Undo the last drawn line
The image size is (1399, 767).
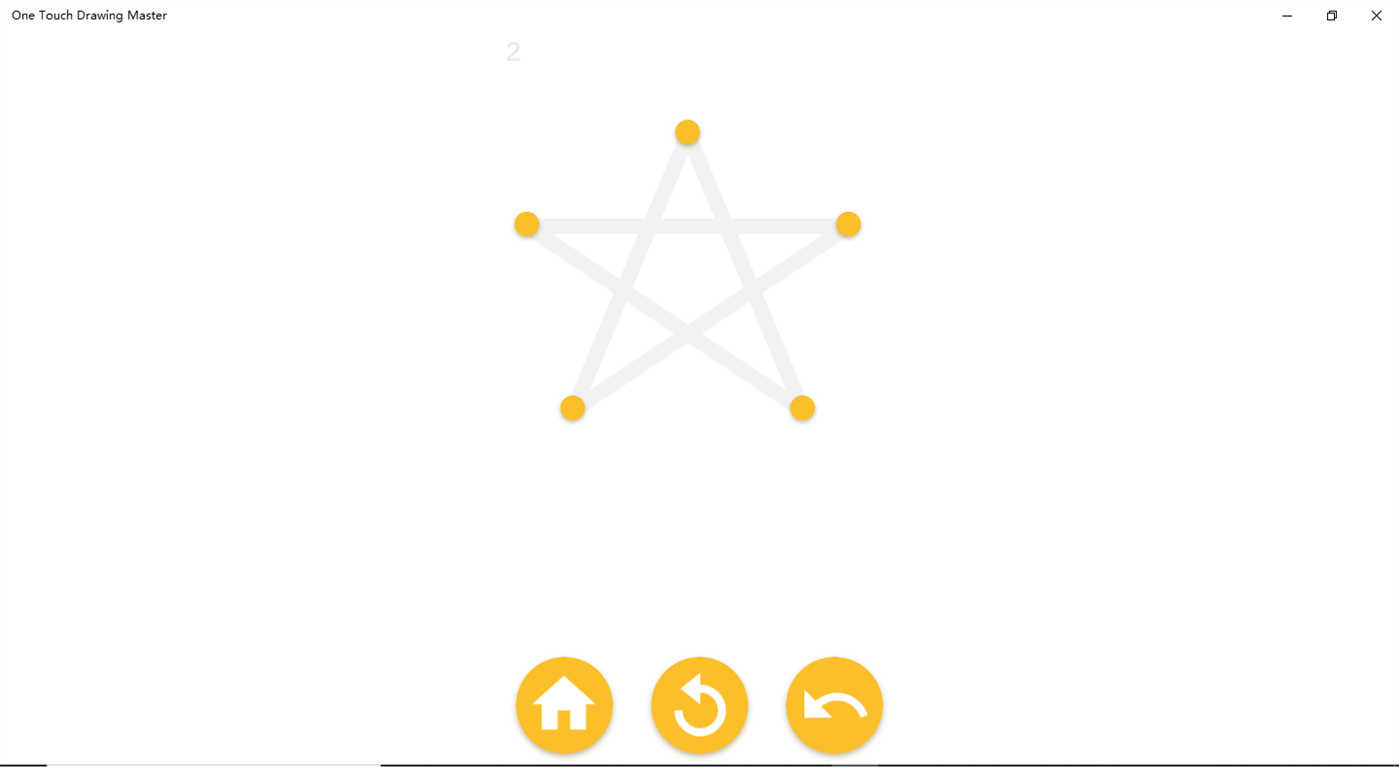(834, 705)
